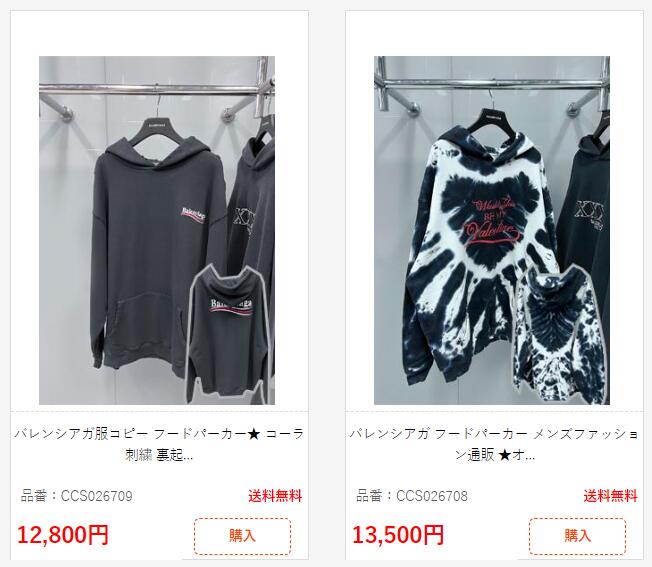652x567 pixels.
Task: Tap 購入 for the 12,800円 hoodie
Action: (x=242, y=536)
